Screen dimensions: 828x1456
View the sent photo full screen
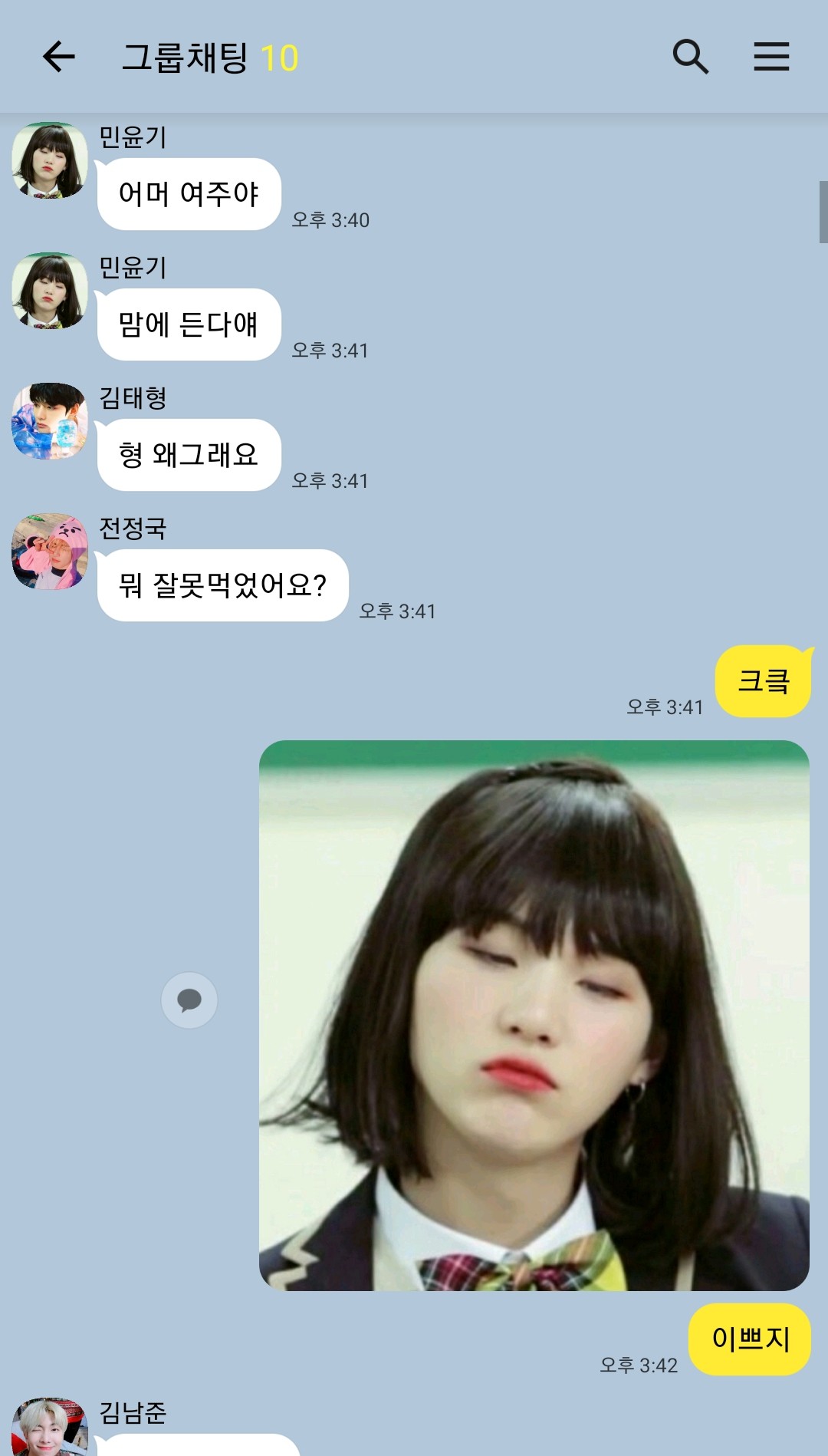tap(534, 1015)
